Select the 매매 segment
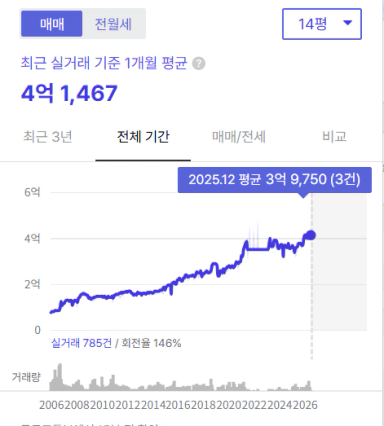This screenshot has height=426, width=384. point(52,24)
